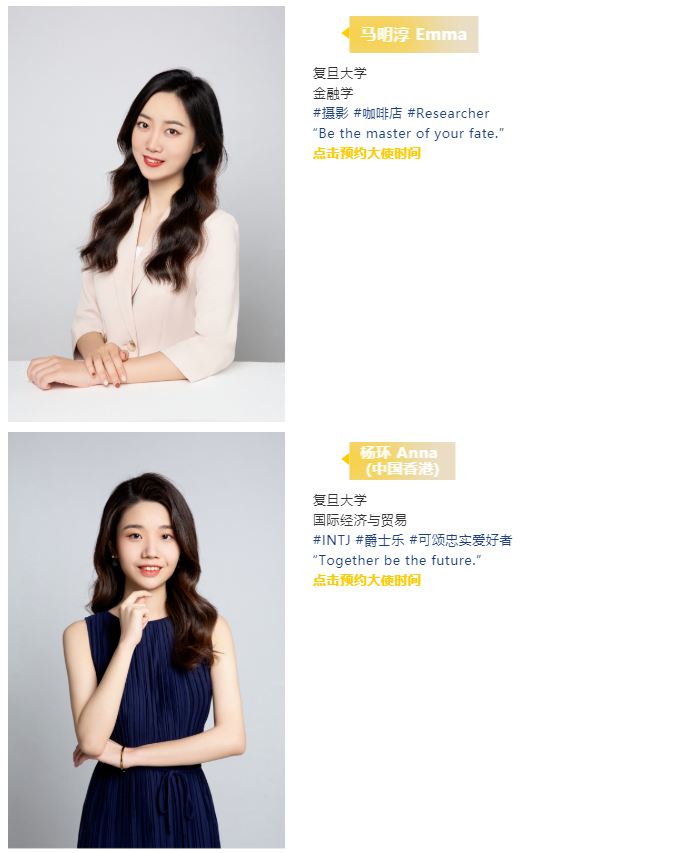
Task: Open the 点击预约大使时间 link under Emma
Action: [366, 154]
